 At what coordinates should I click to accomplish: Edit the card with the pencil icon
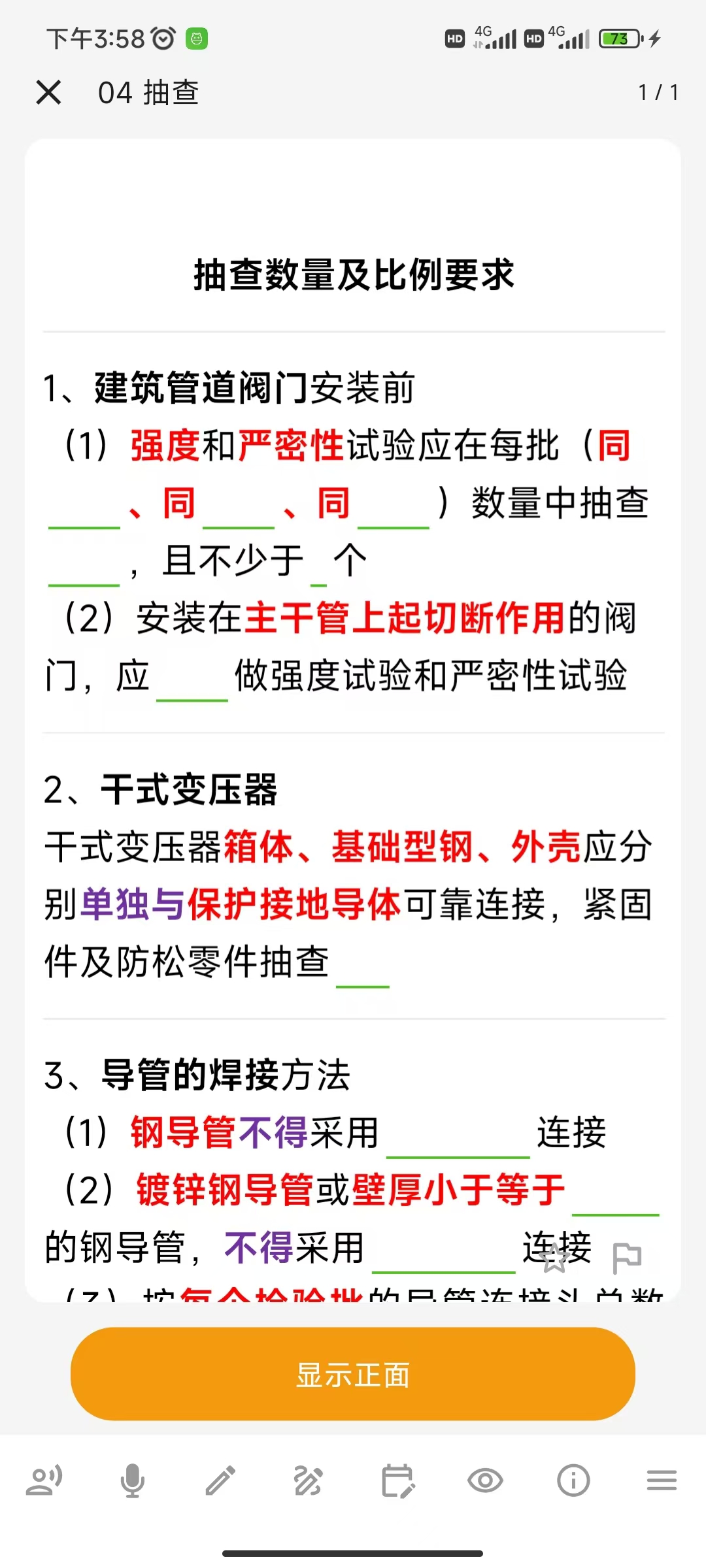coord(220,1480)
